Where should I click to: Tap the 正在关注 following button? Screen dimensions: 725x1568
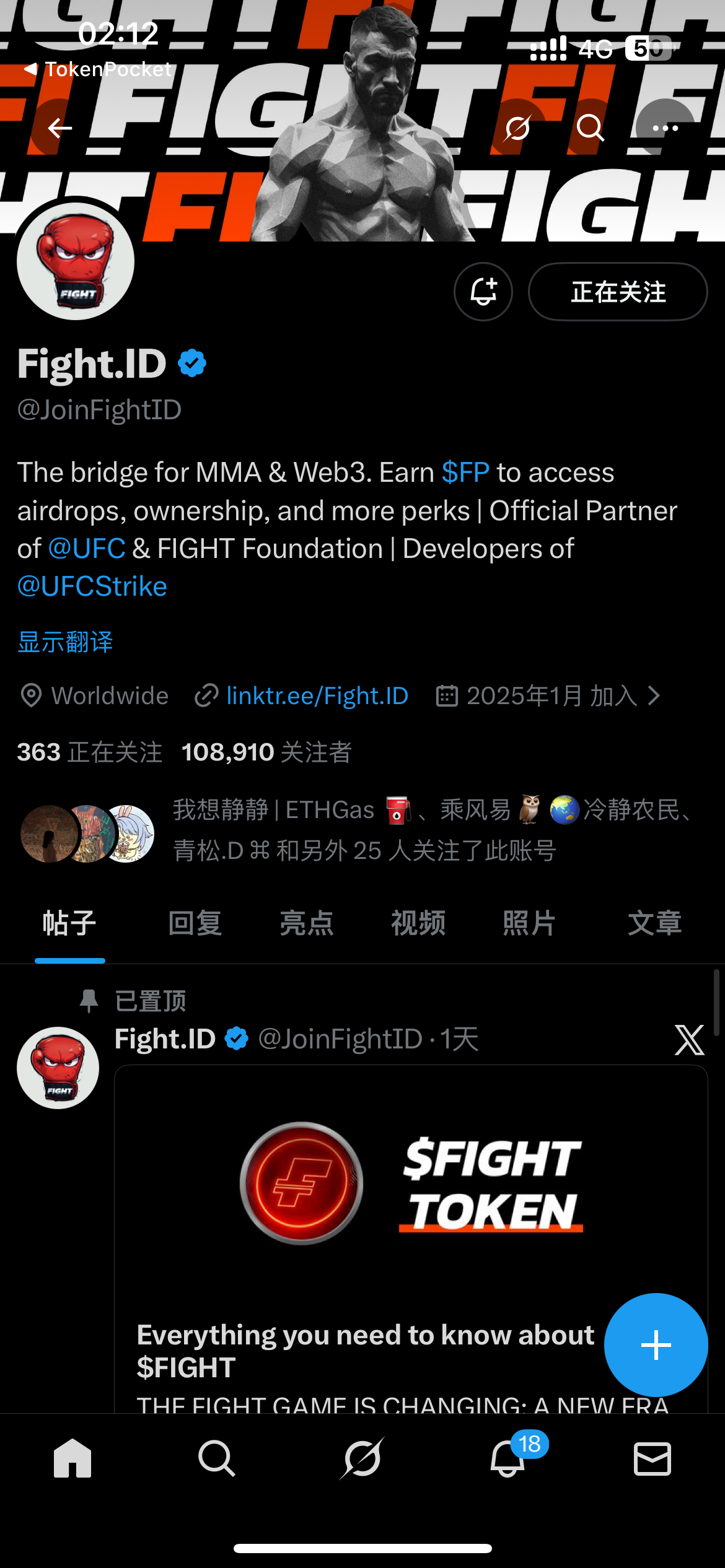tap(618, 292)
